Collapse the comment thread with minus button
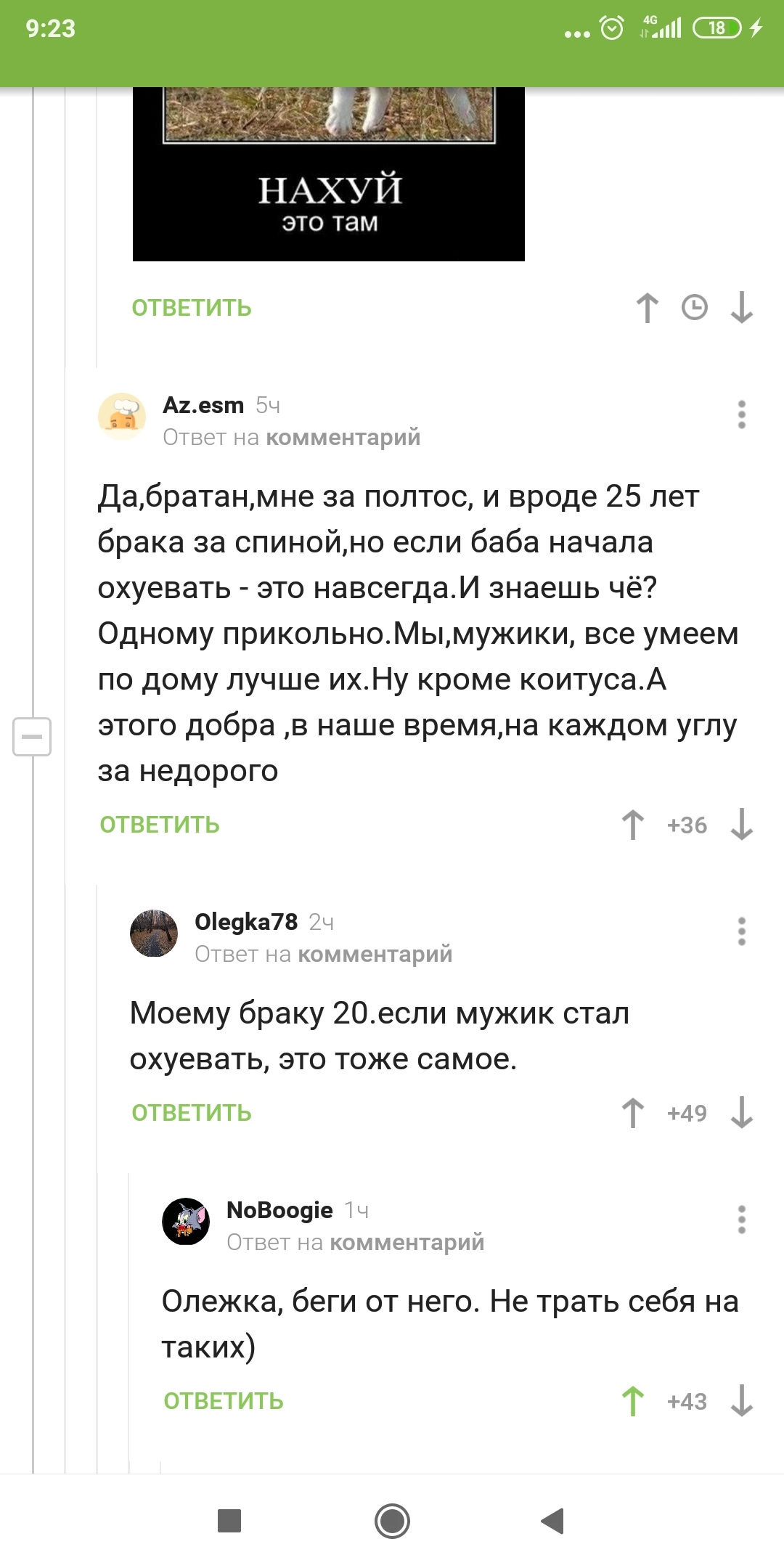The image size is (784, 1568). tap(32, 737)
